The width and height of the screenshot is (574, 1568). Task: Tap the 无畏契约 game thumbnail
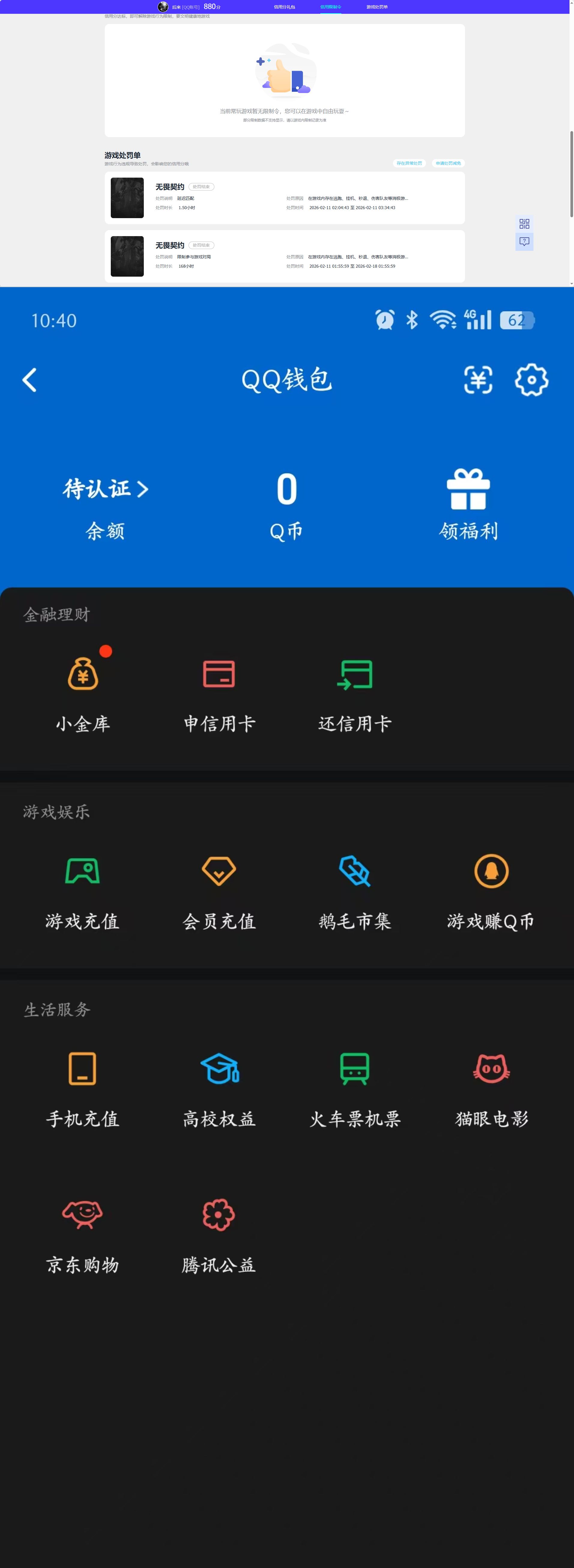[x=127, y=198]
